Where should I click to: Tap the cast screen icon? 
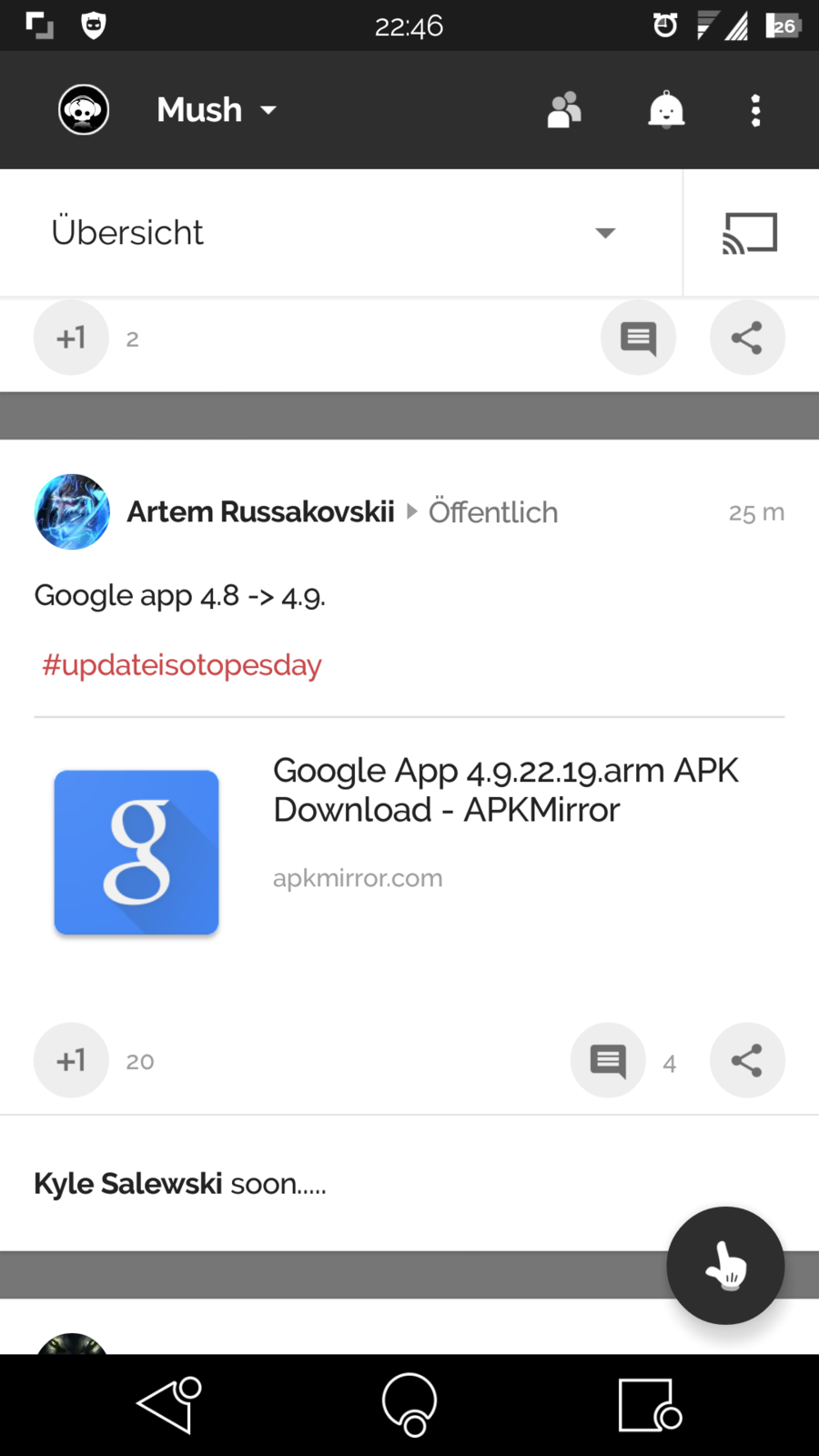tap(750, 233)
